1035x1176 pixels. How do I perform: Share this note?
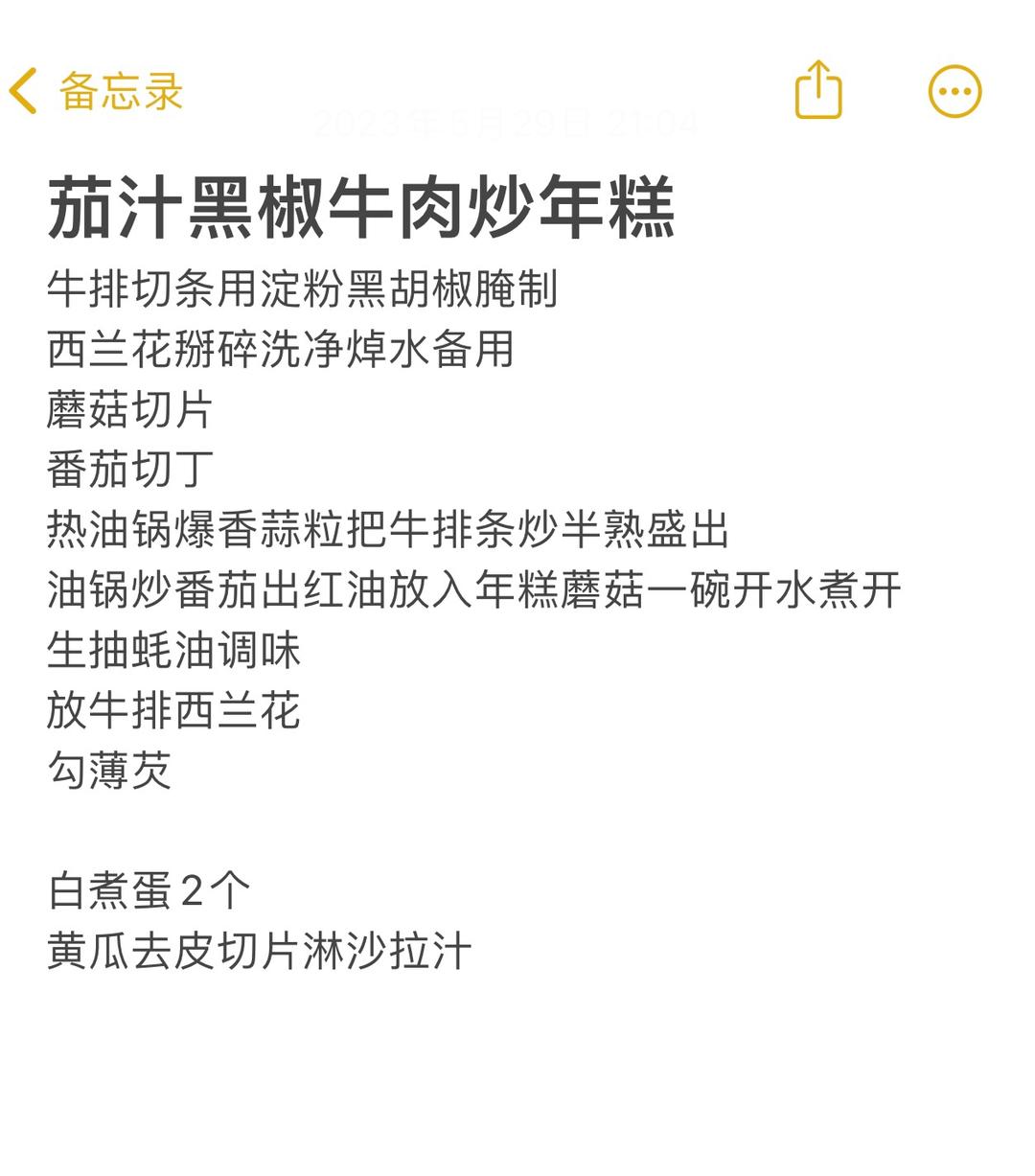(x=818, y=91)
